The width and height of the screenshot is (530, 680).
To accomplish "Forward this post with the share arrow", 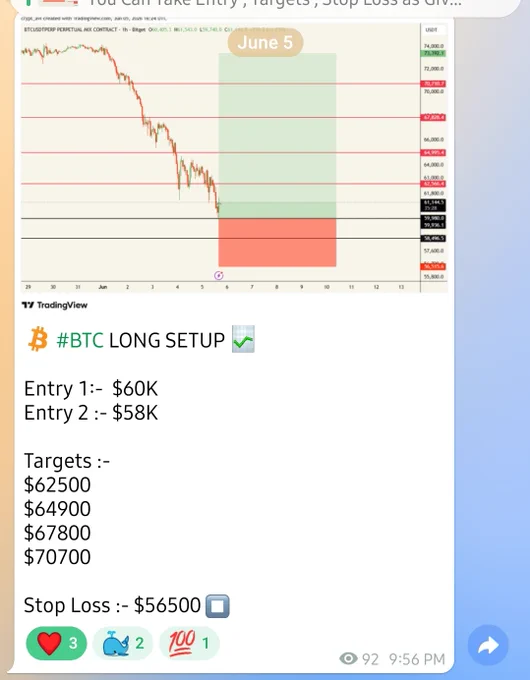I will [488, 645].
